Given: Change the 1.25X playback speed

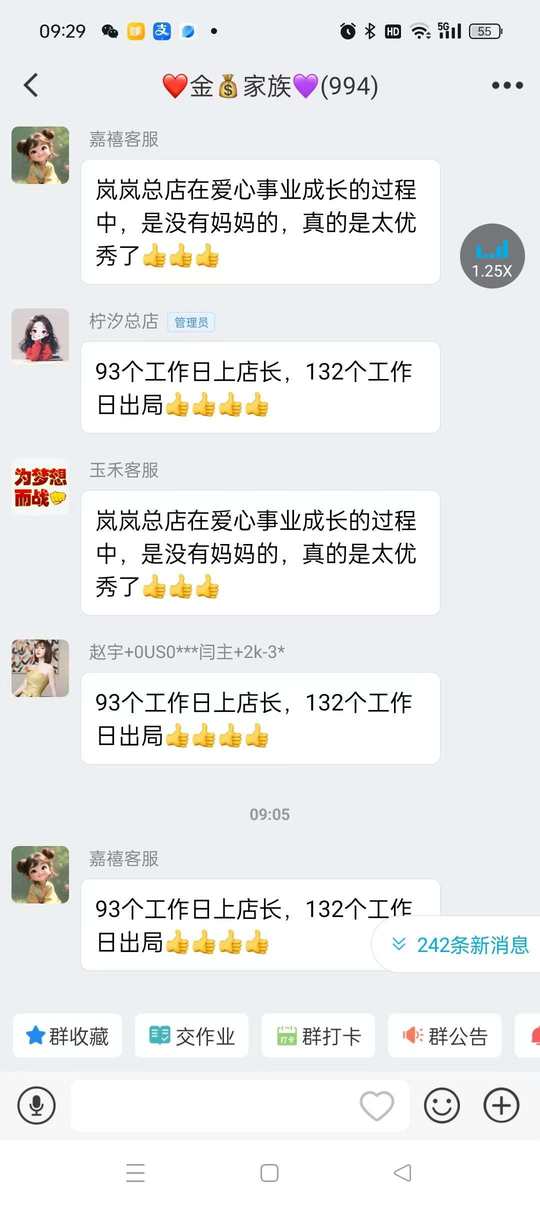Looking at the screenshot, I should 492,256.
